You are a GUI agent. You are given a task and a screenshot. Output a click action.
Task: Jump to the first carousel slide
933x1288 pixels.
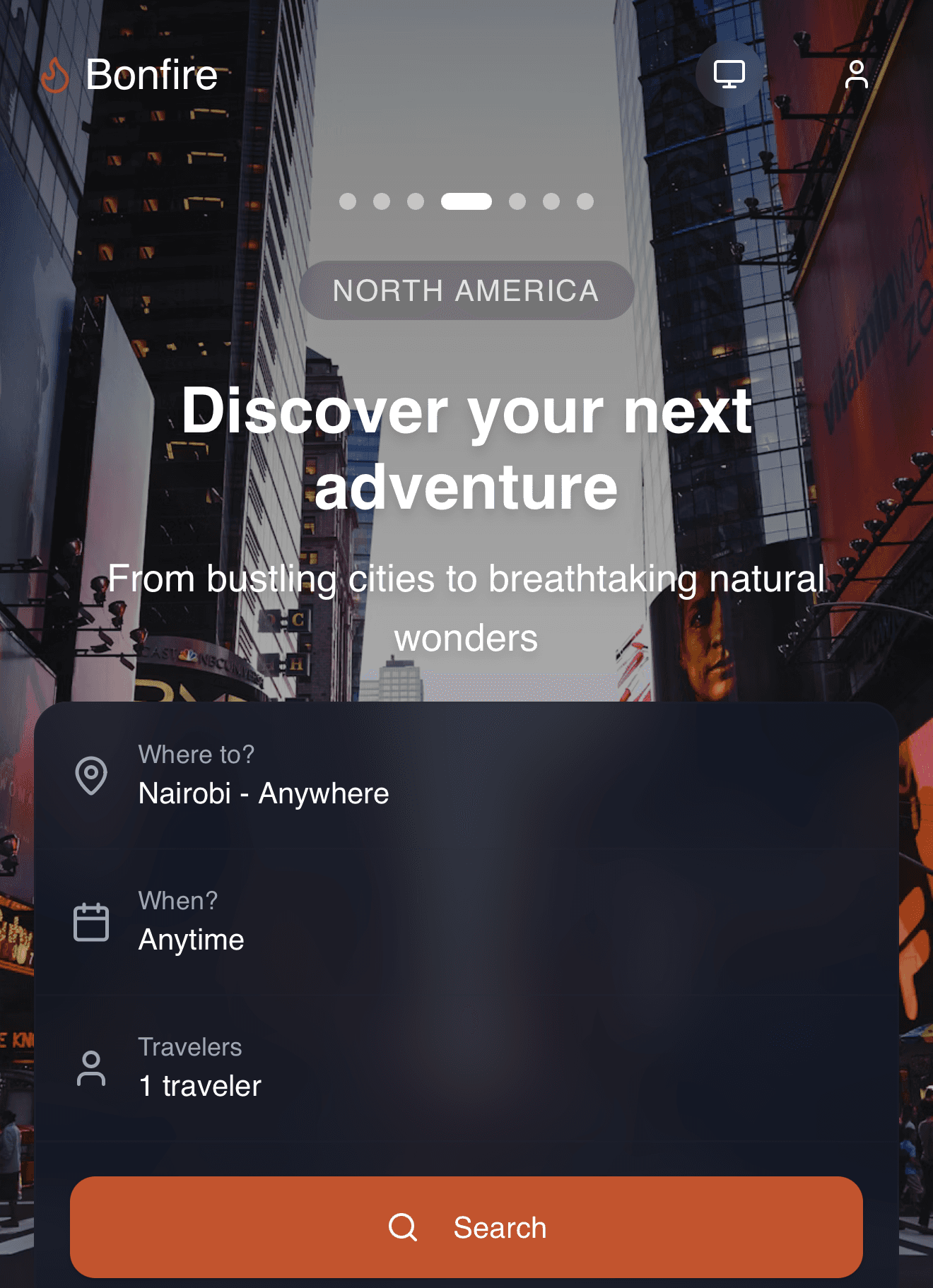click(348, 201)
